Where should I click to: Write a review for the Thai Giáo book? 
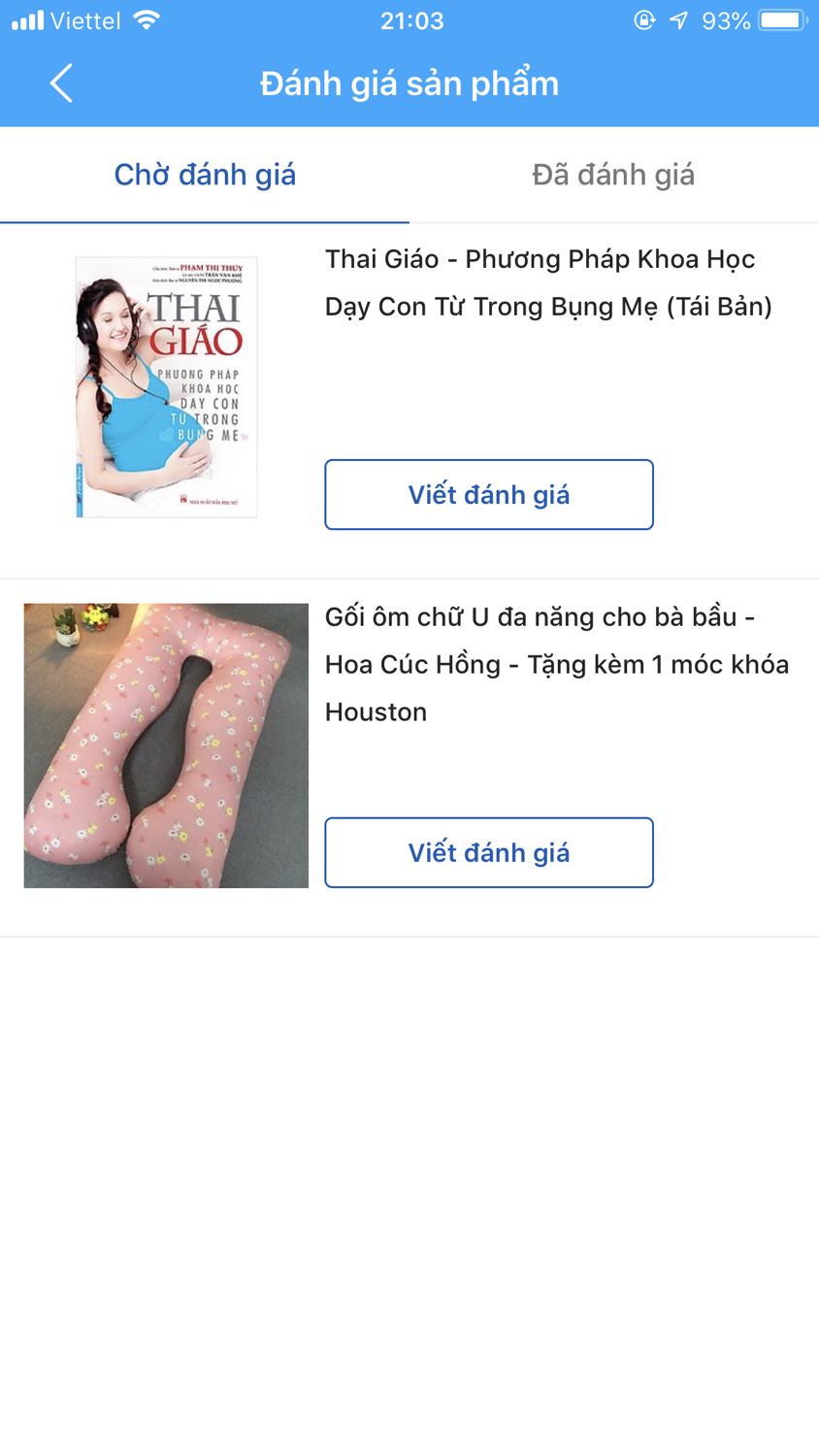[488, 495]
